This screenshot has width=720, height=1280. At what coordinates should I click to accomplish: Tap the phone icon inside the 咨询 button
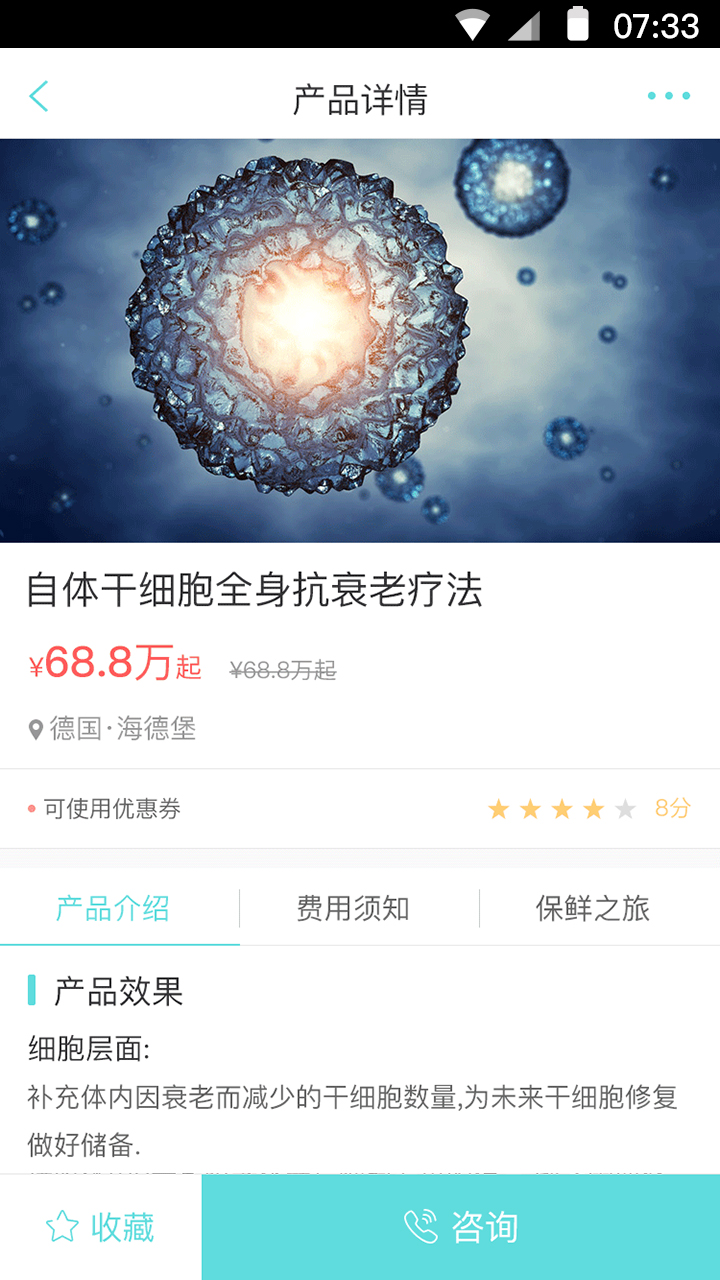click(x=420, y=1227)
